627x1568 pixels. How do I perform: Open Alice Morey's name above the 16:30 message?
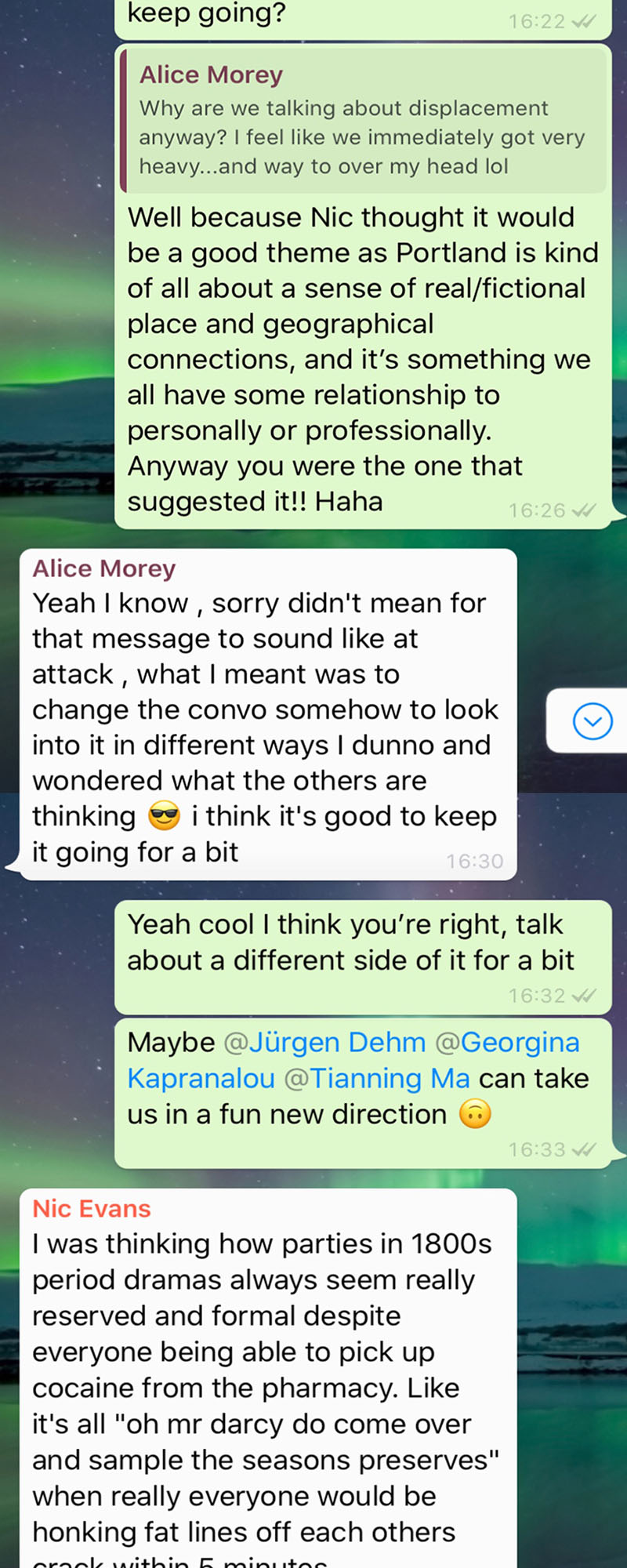[x=104, y=568]
